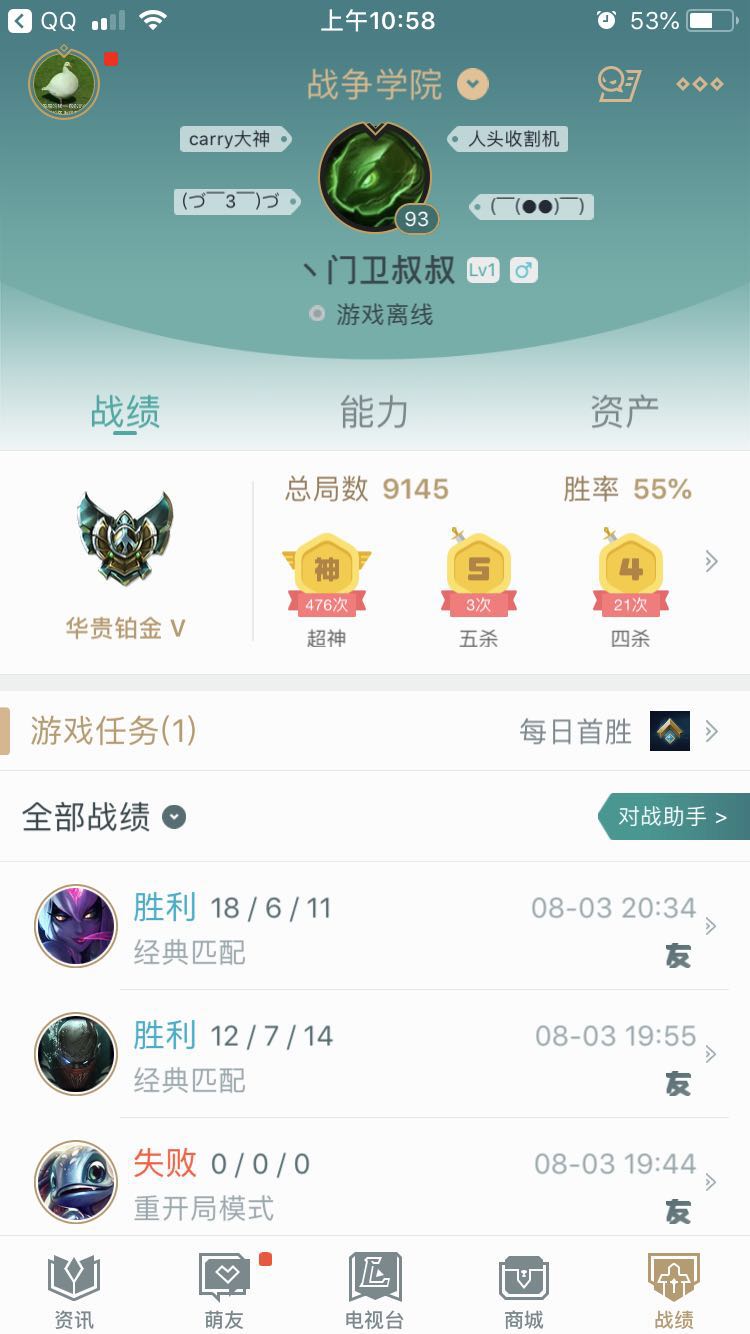750x1334 pixels.
Task: Open the 资讯 tab icon in bottom navigation
Action: [73, 1285]
